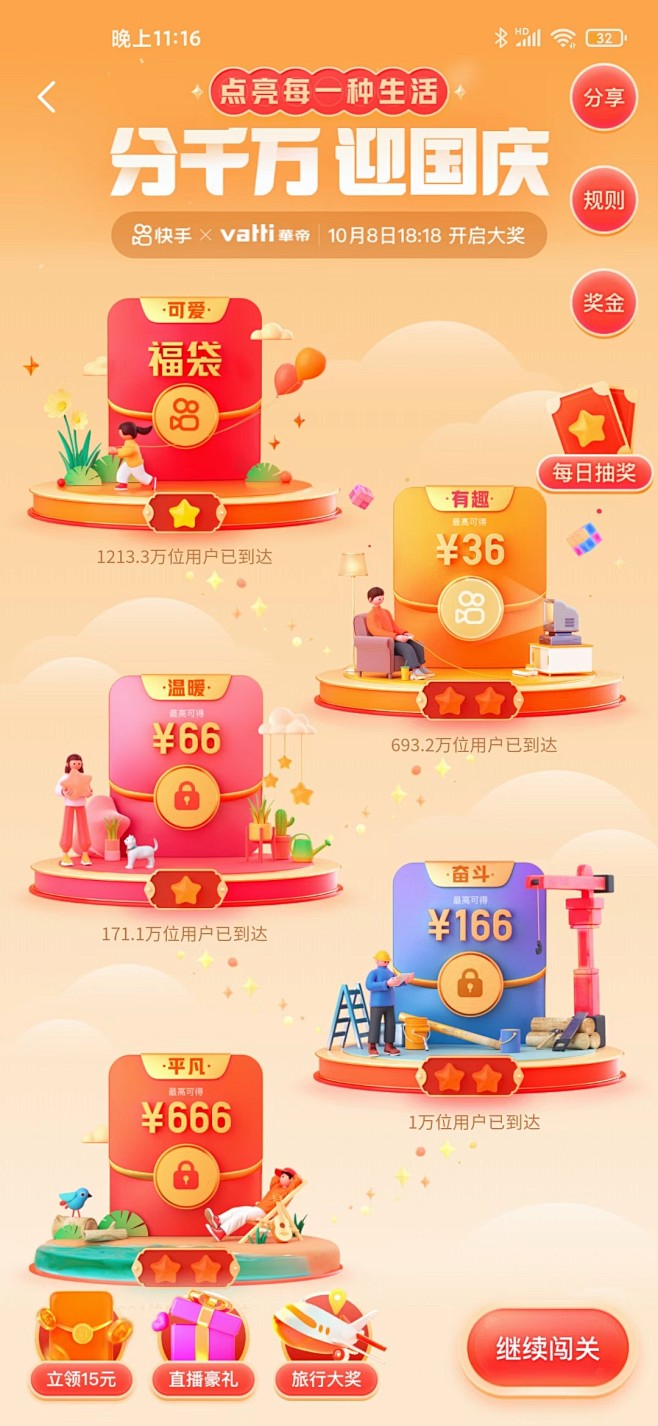Open the 可爱 福袋 red envelope
The image size is (658, 1426).
(185, 388)
